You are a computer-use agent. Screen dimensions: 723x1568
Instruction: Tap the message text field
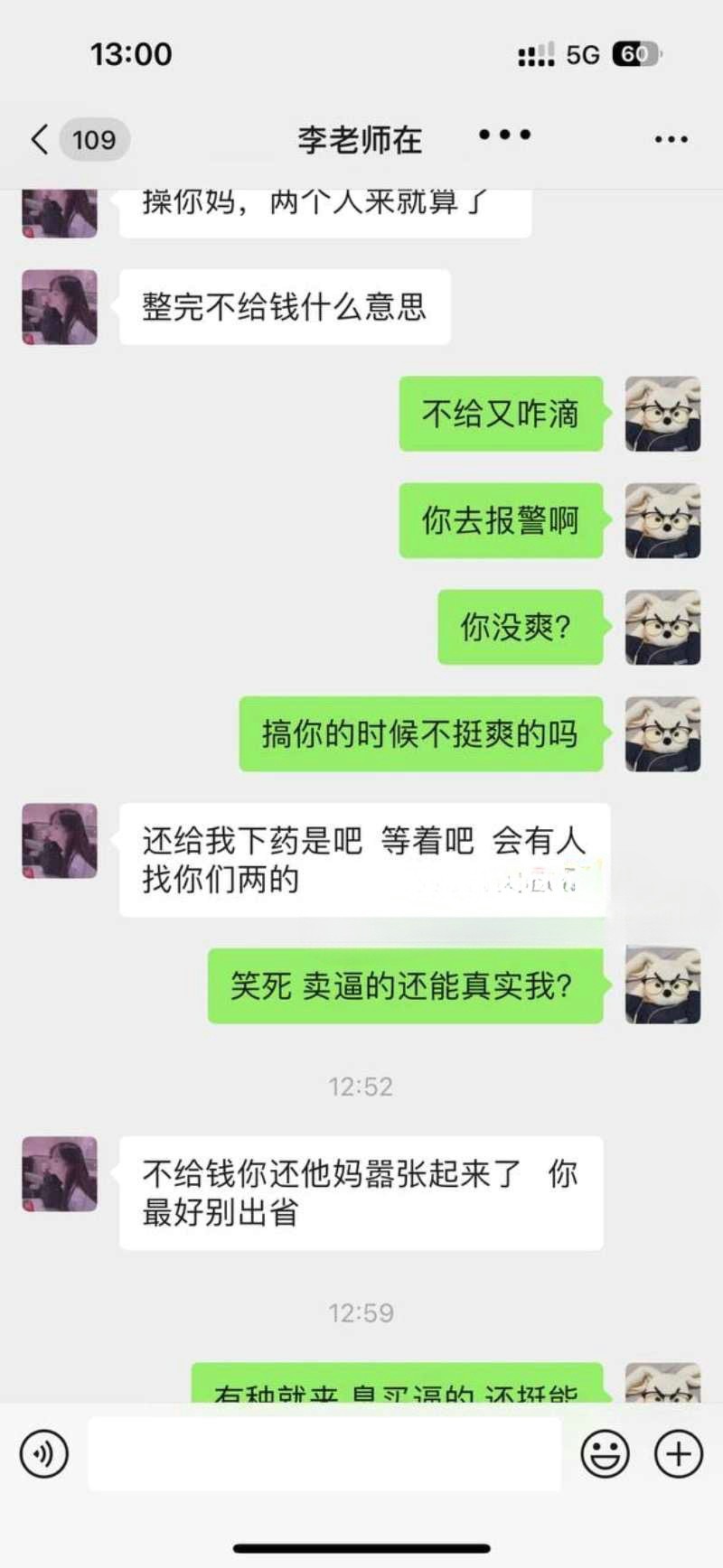pyautogui.click(x=324, y=1454)
